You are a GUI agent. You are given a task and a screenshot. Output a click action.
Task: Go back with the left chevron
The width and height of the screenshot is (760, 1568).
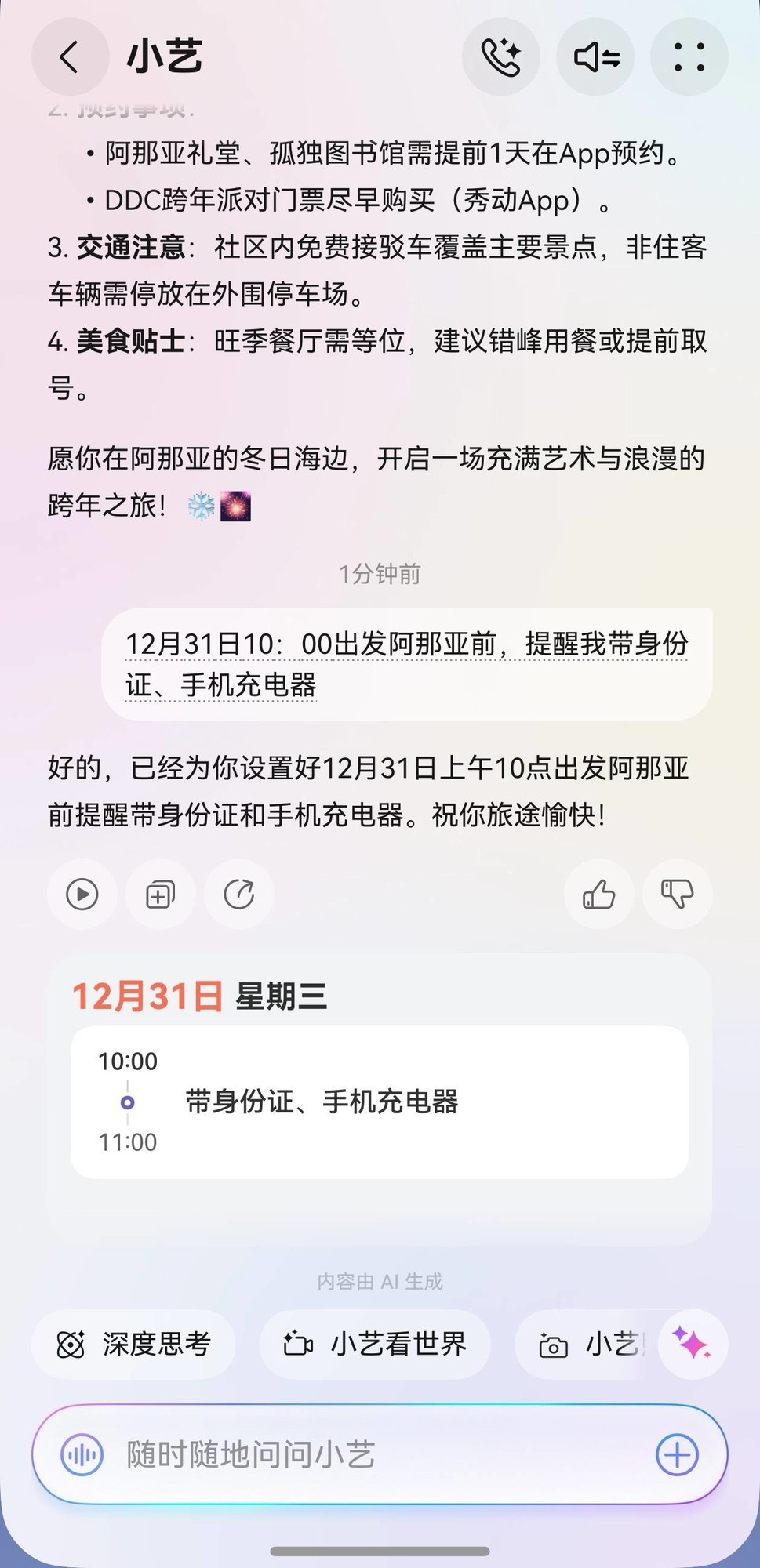[70, 57]
